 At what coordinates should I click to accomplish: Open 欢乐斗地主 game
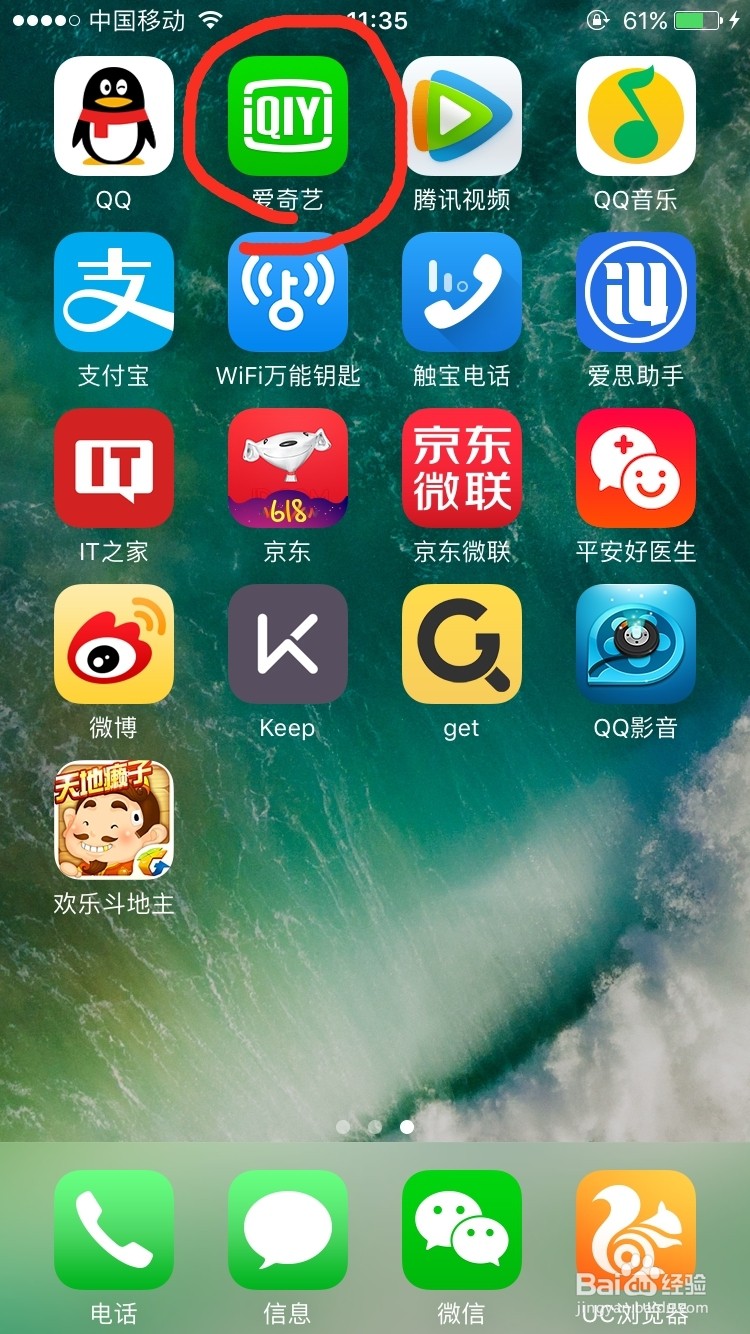point(114,820)
